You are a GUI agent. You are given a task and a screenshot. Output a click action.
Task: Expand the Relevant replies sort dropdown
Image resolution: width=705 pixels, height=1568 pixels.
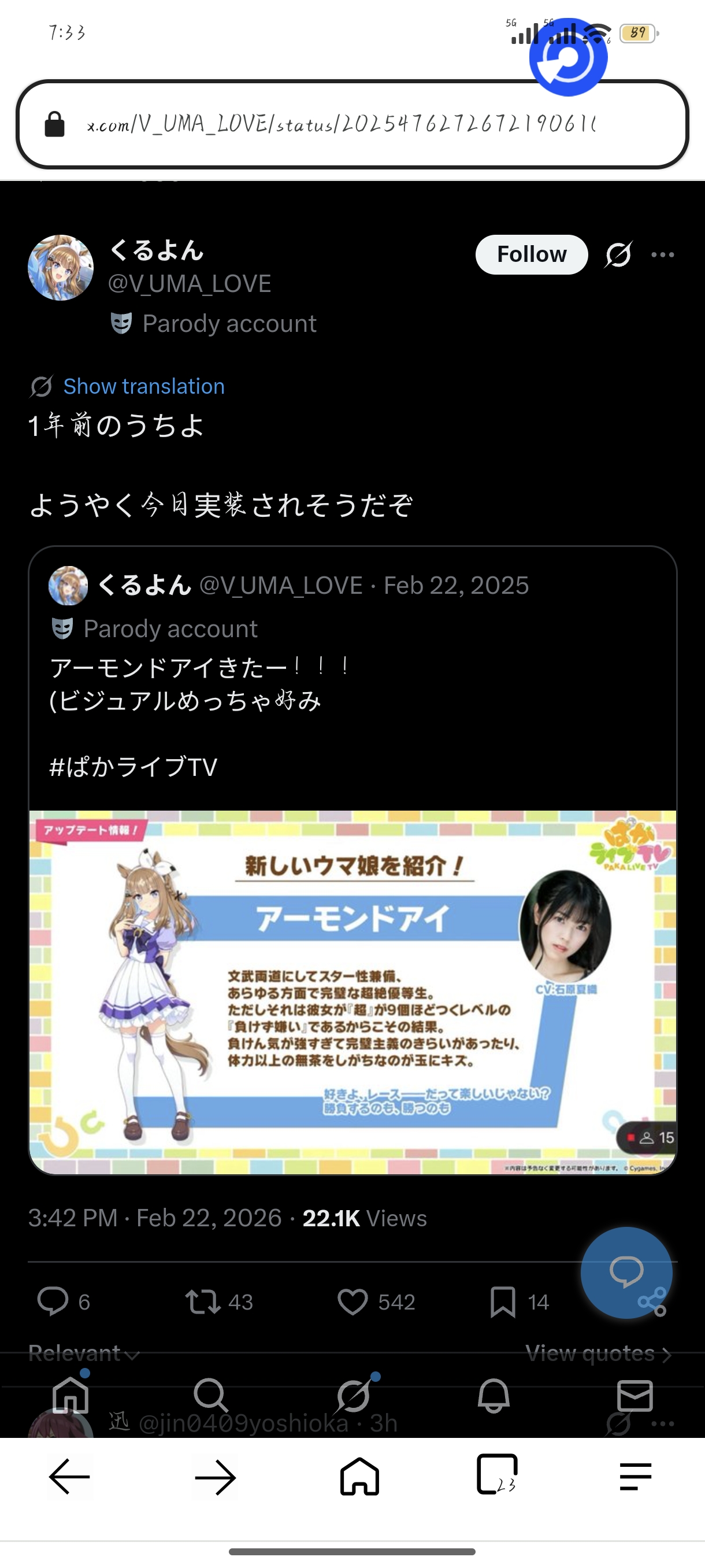click(x=84, y=1353)
